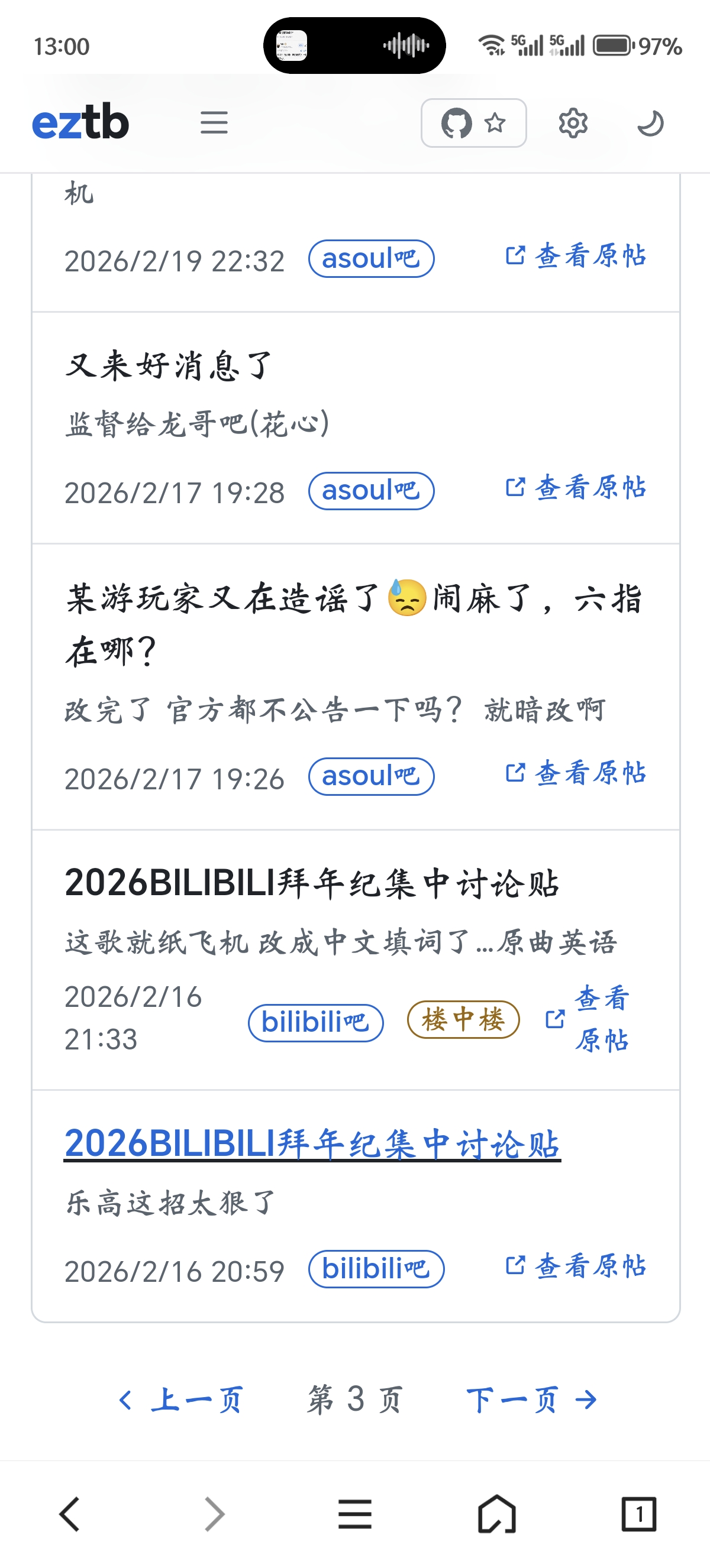This screenshot has width=710, height=1568.
Task: View original post dated 2026/2/17 19:26
Action: click(x=576, y=773)
